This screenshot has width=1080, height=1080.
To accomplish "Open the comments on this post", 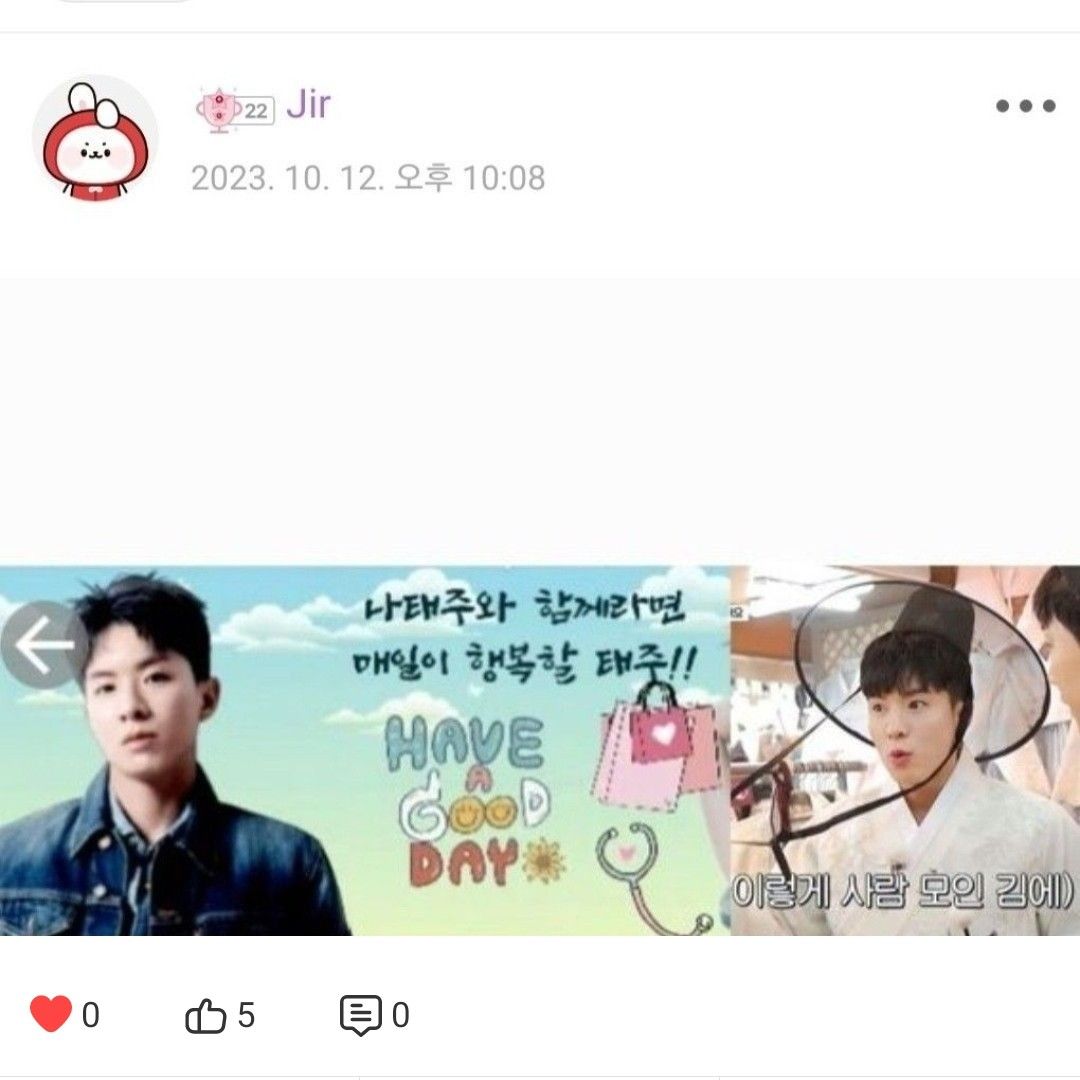I will (x=361, y=1016).
